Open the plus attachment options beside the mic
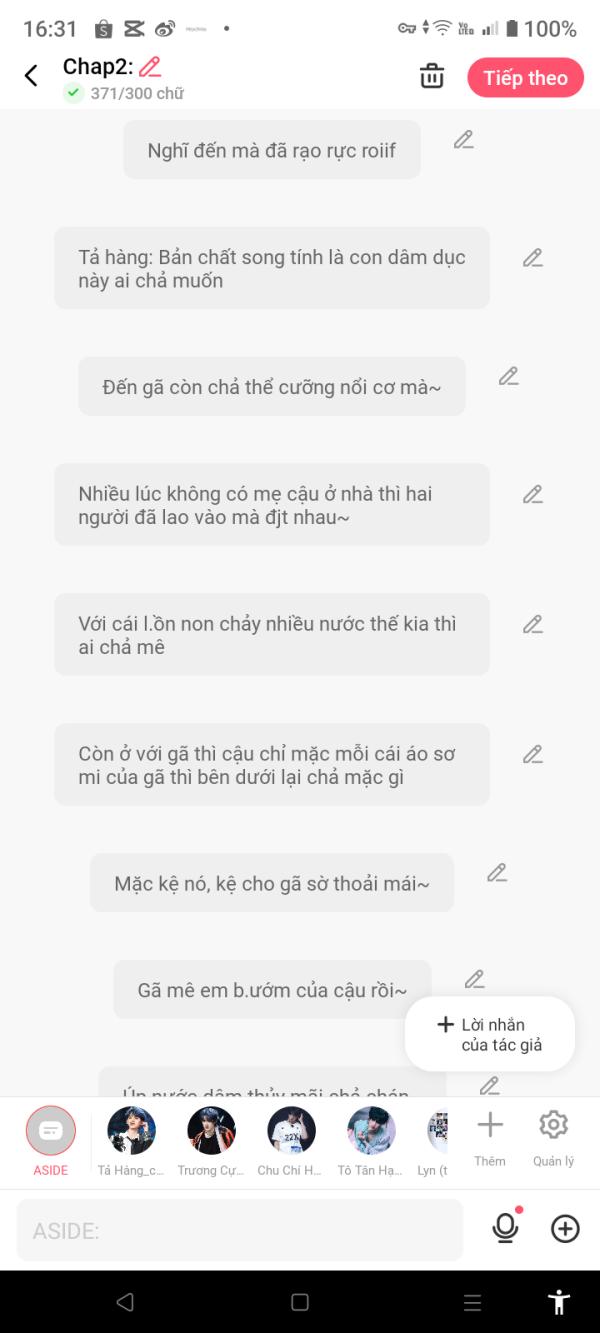The width and height of the screenshot is (600, 1333). 566,1229
